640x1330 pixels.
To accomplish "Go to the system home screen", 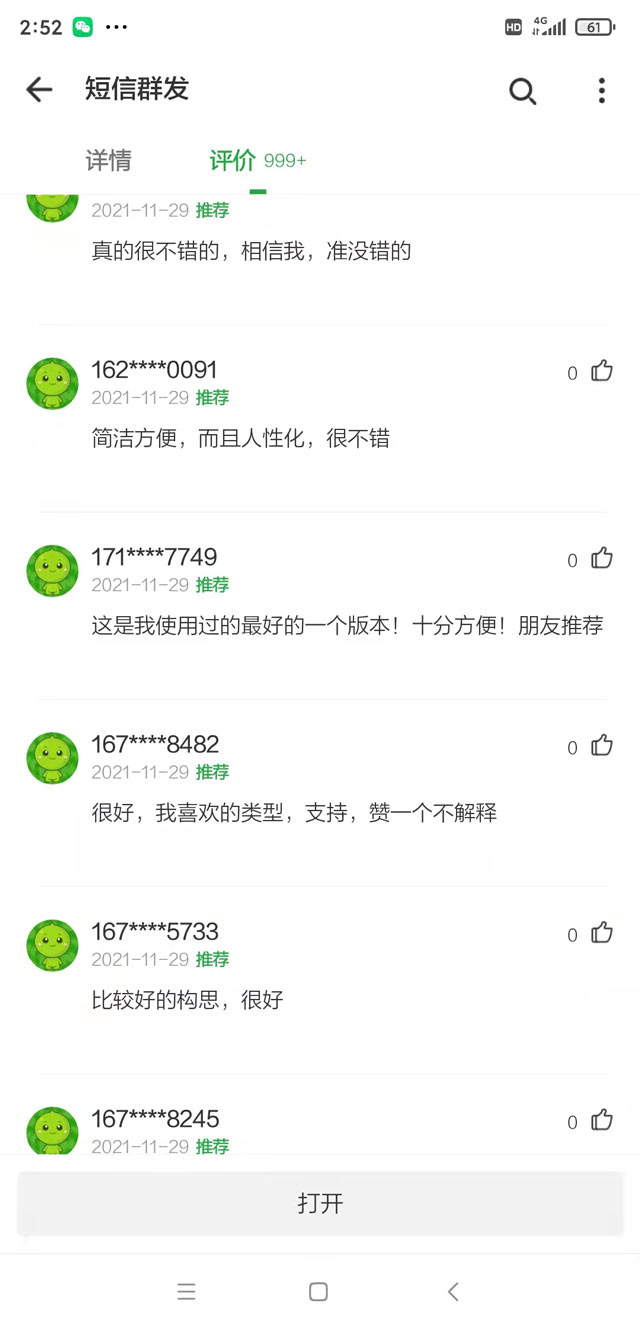I will (318, 1291).
